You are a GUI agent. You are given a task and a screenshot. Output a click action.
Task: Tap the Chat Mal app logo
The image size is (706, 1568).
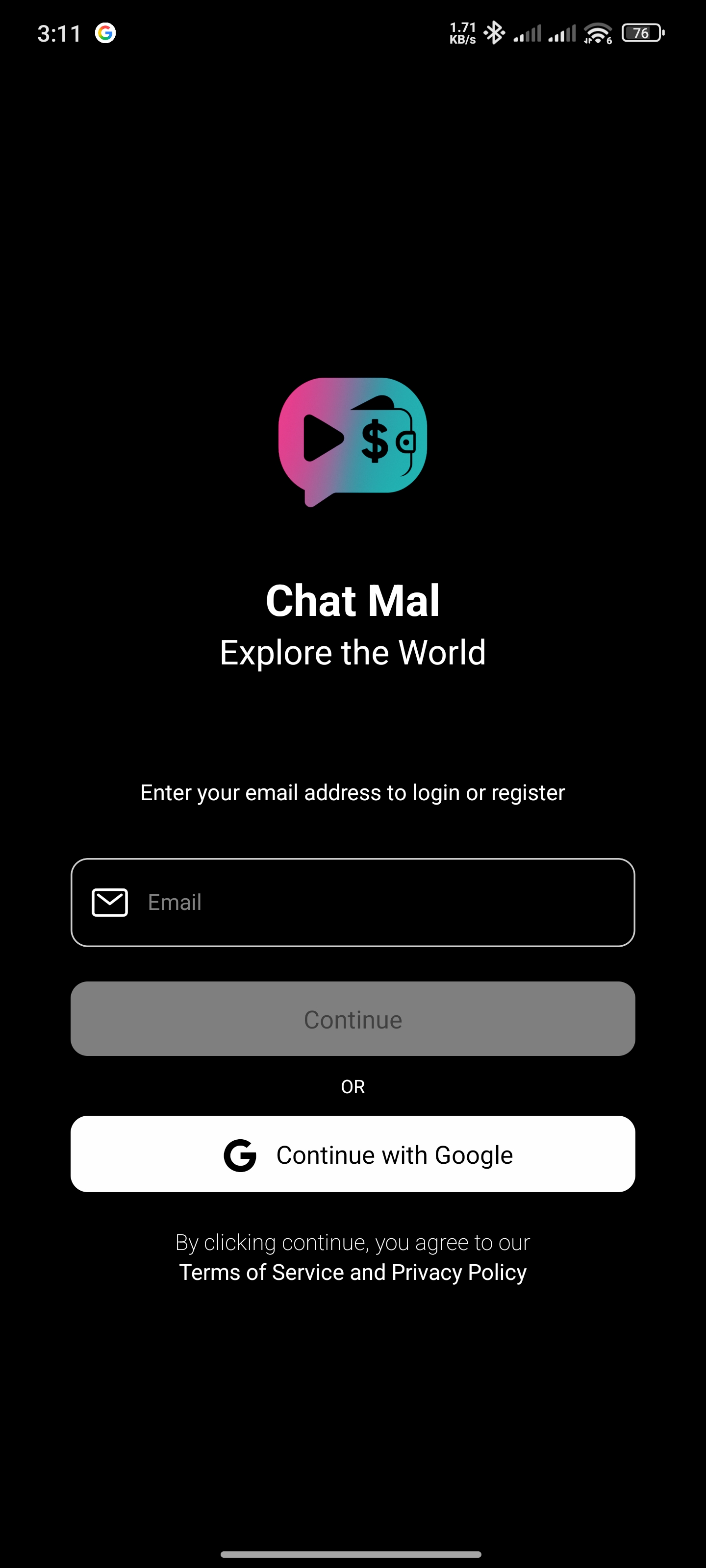point(353,441)
